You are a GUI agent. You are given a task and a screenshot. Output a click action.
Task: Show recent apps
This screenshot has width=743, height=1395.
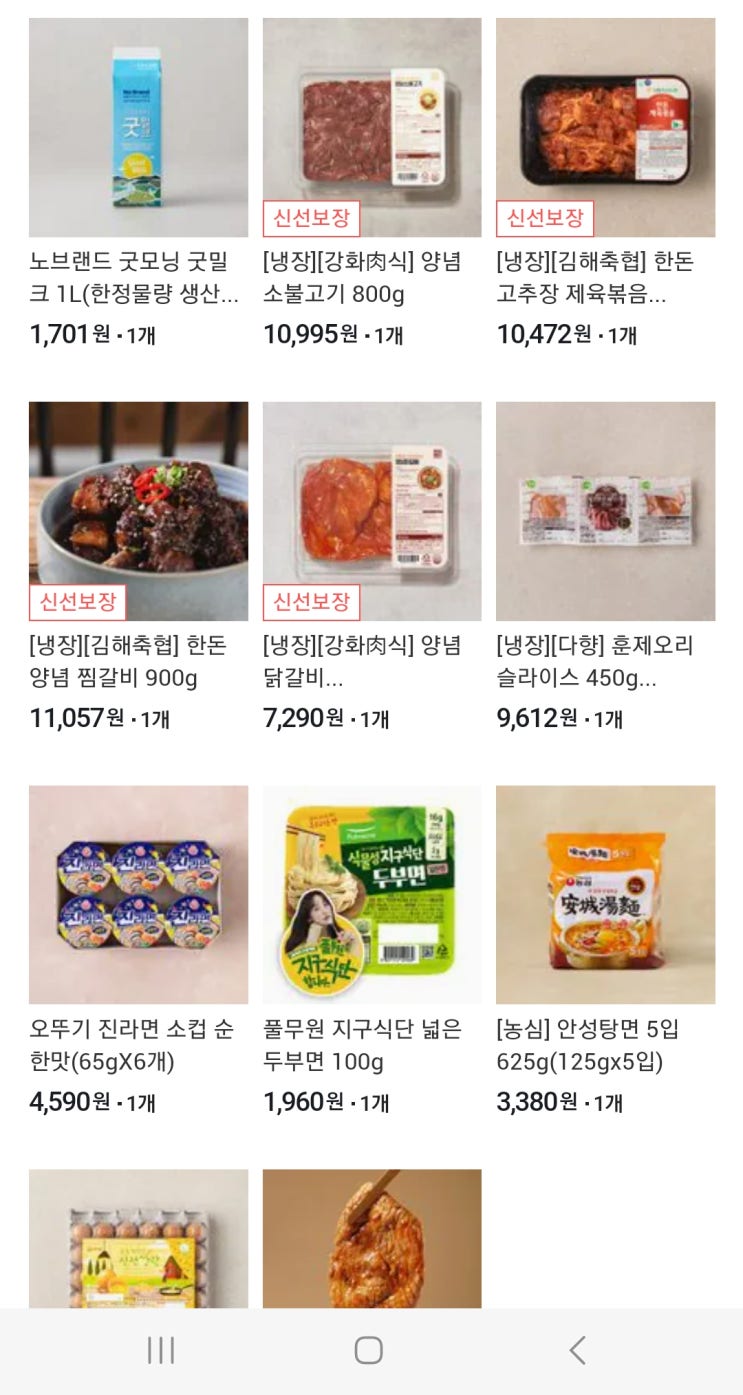click(161, 1351)
